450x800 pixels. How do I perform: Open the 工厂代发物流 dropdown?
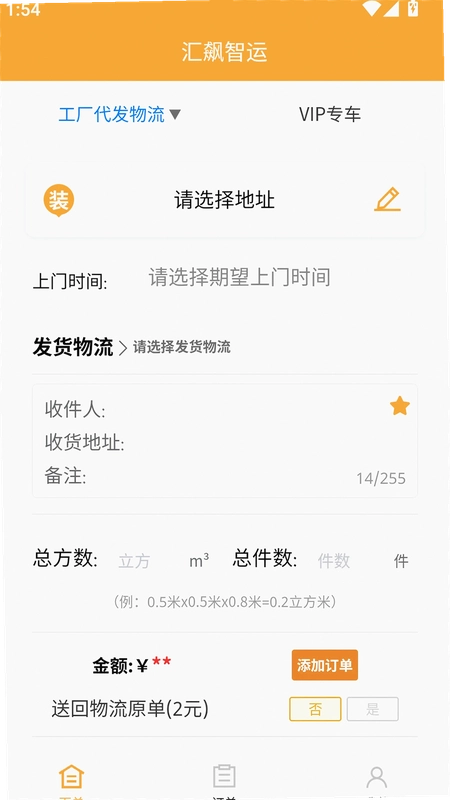120,114
